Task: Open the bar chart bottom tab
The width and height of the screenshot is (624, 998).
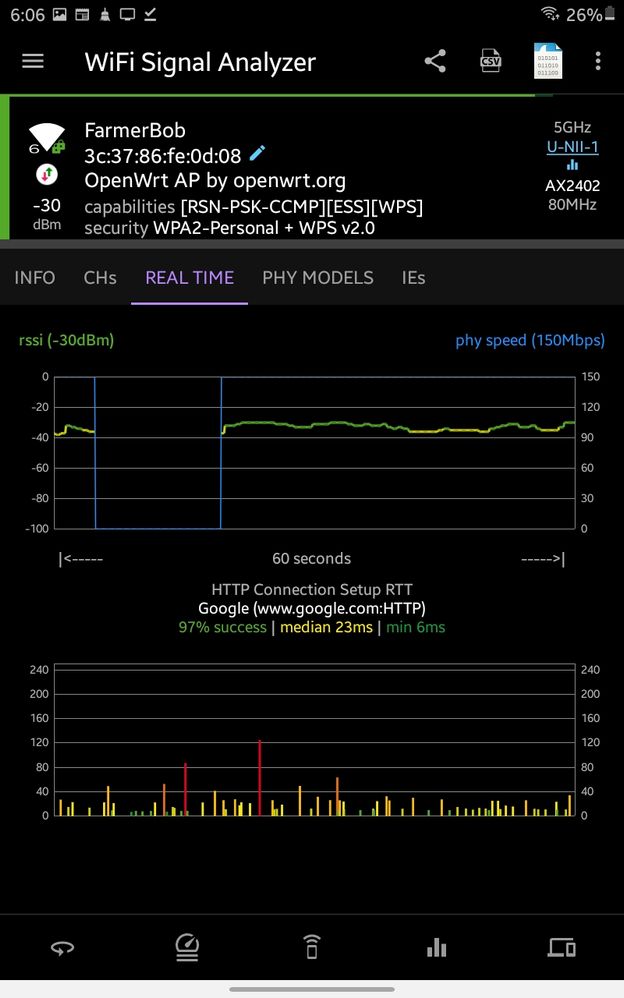Action: pos(436,947)
